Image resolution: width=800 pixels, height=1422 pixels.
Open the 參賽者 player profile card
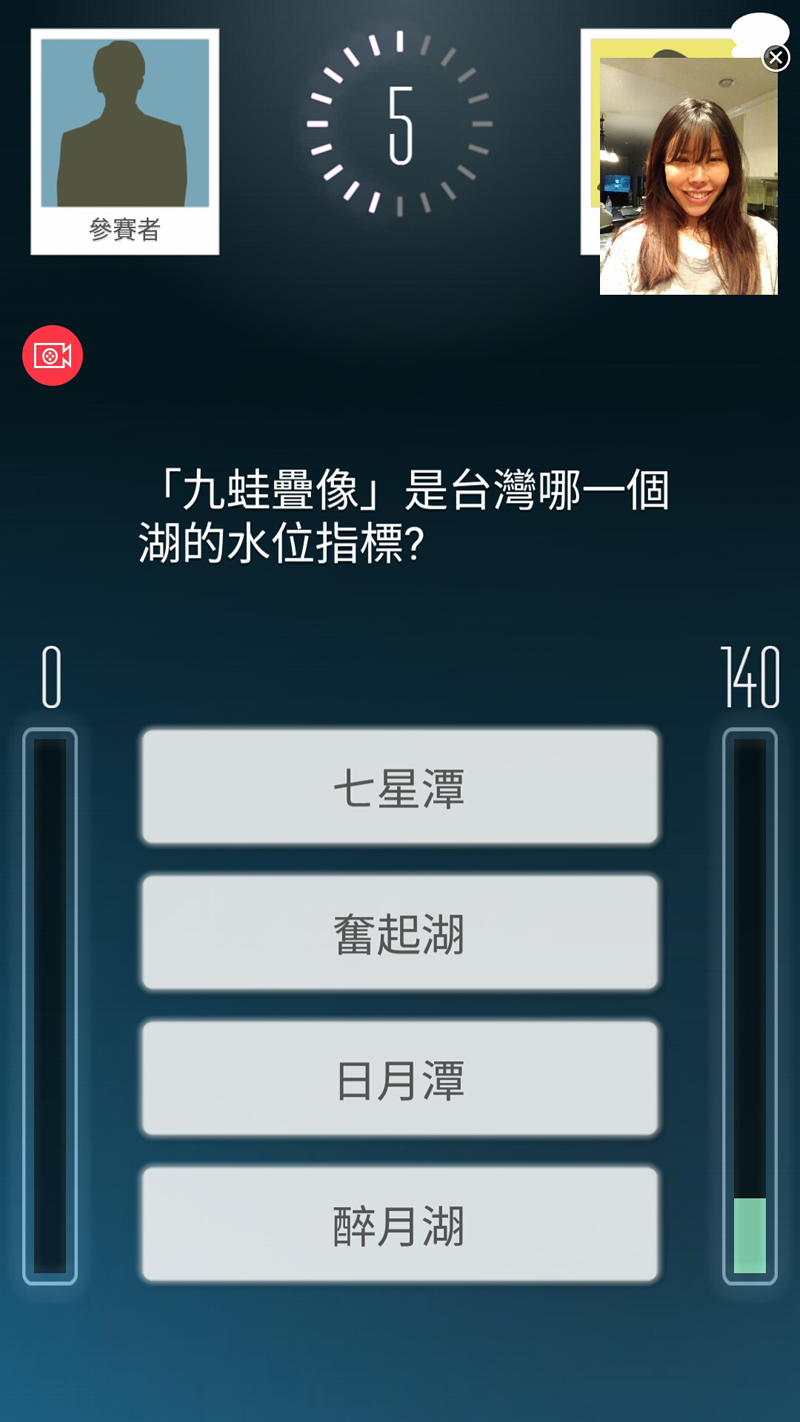click(125, 141)
